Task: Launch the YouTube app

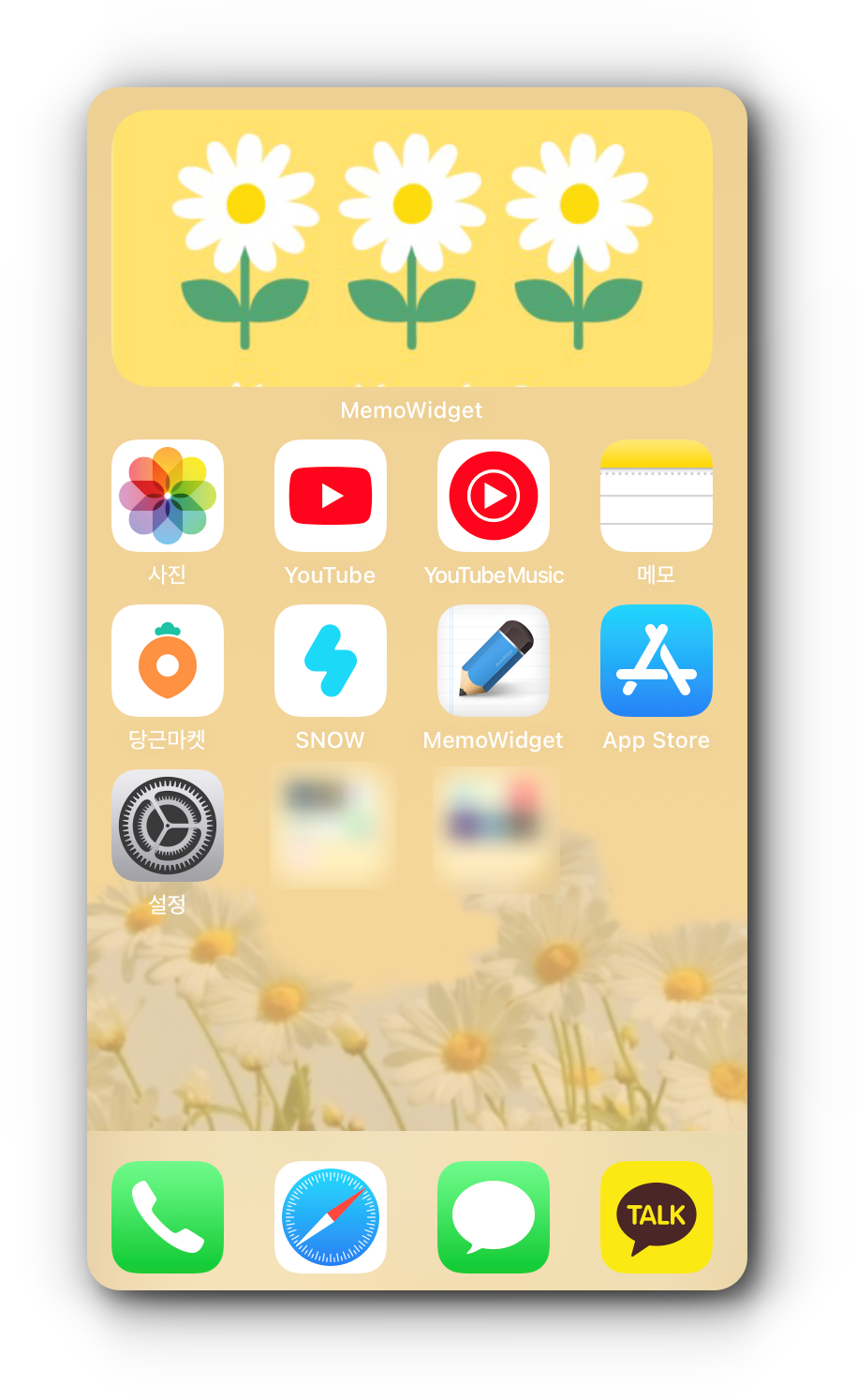Action: click(331, 496)
